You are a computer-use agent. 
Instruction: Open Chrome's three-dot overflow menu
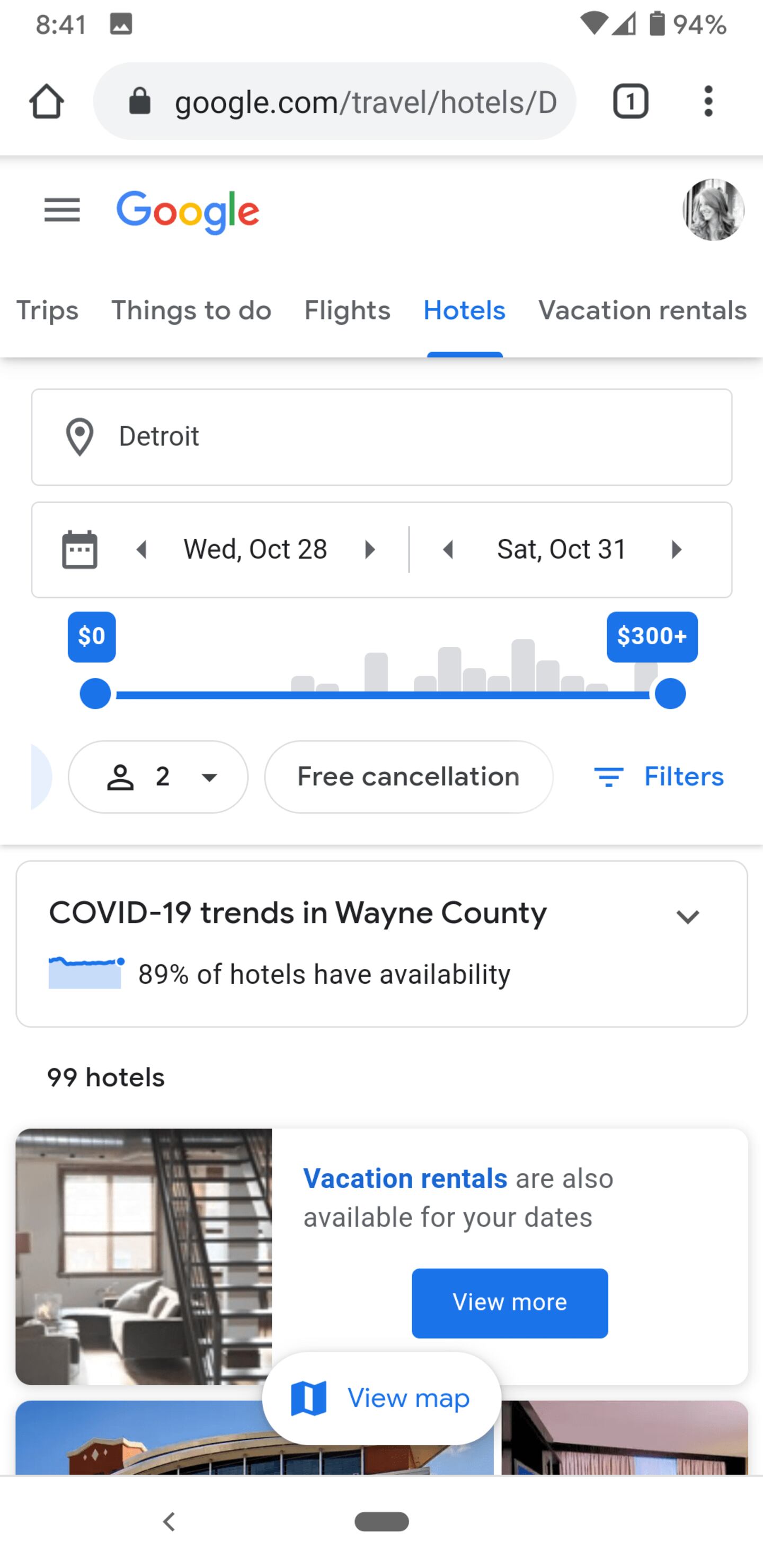point(707,101)
